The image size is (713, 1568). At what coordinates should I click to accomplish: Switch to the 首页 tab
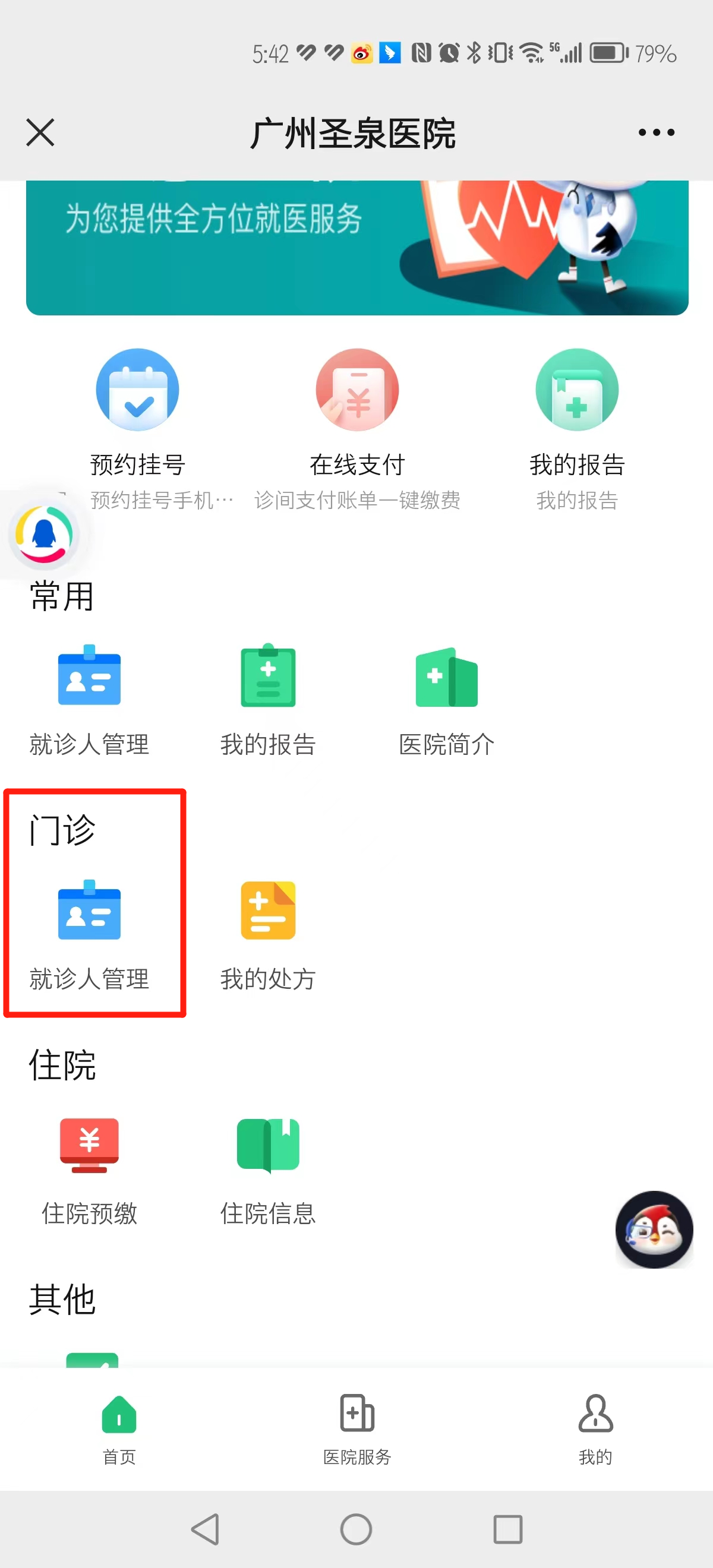click(x=119, y=1429)
